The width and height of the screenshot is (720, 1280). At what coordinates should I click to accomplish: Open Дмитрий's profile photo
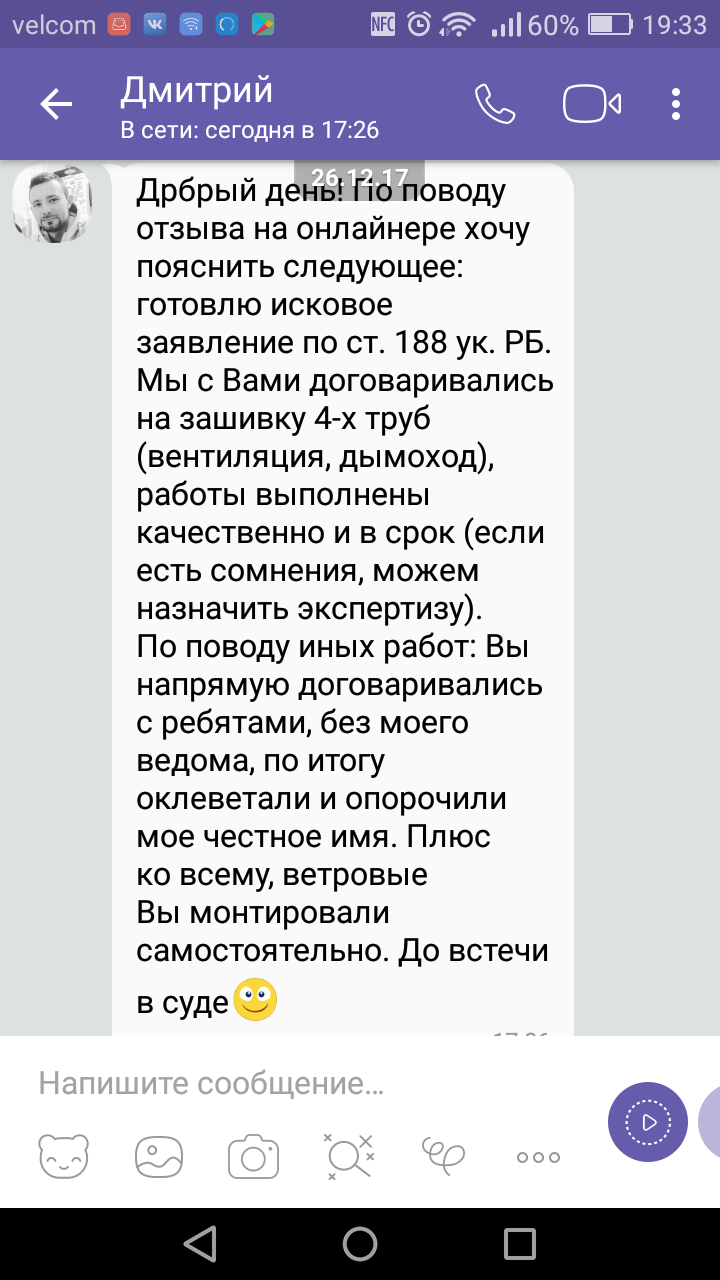pyautogui.click(x=52, y=203)
